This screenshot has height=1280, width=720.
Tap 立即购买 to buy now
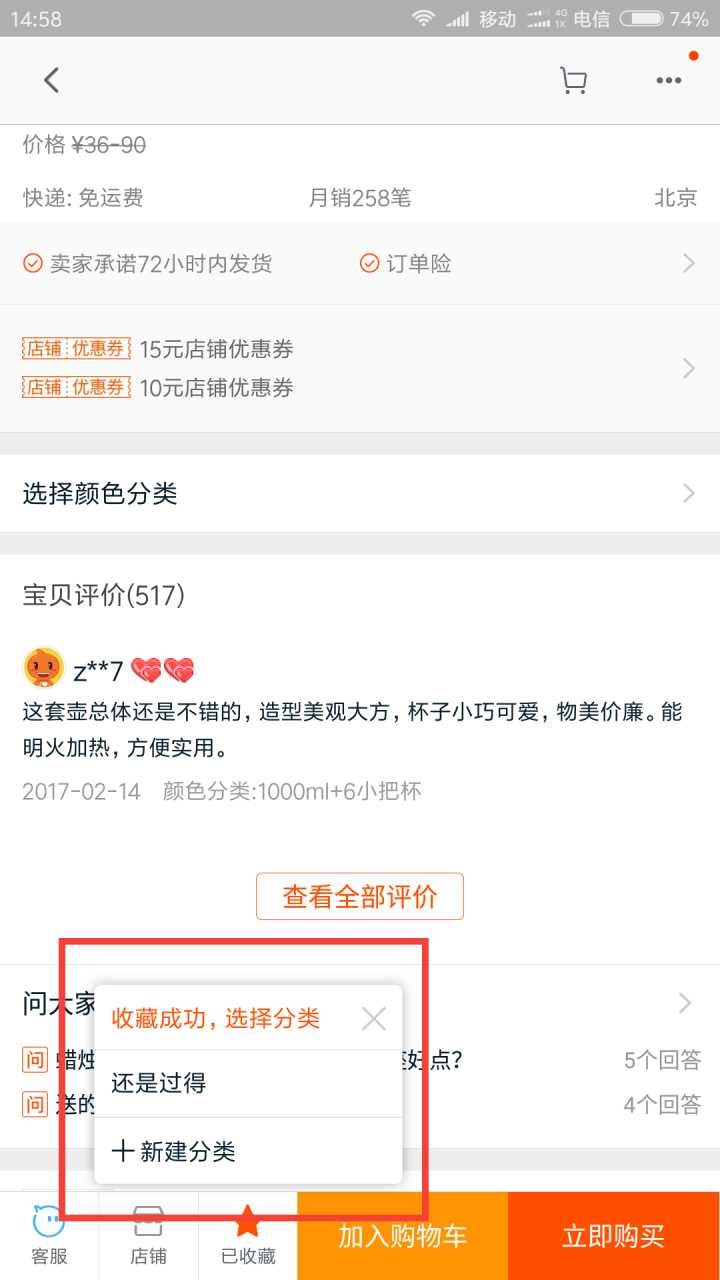click(613, 1236)
